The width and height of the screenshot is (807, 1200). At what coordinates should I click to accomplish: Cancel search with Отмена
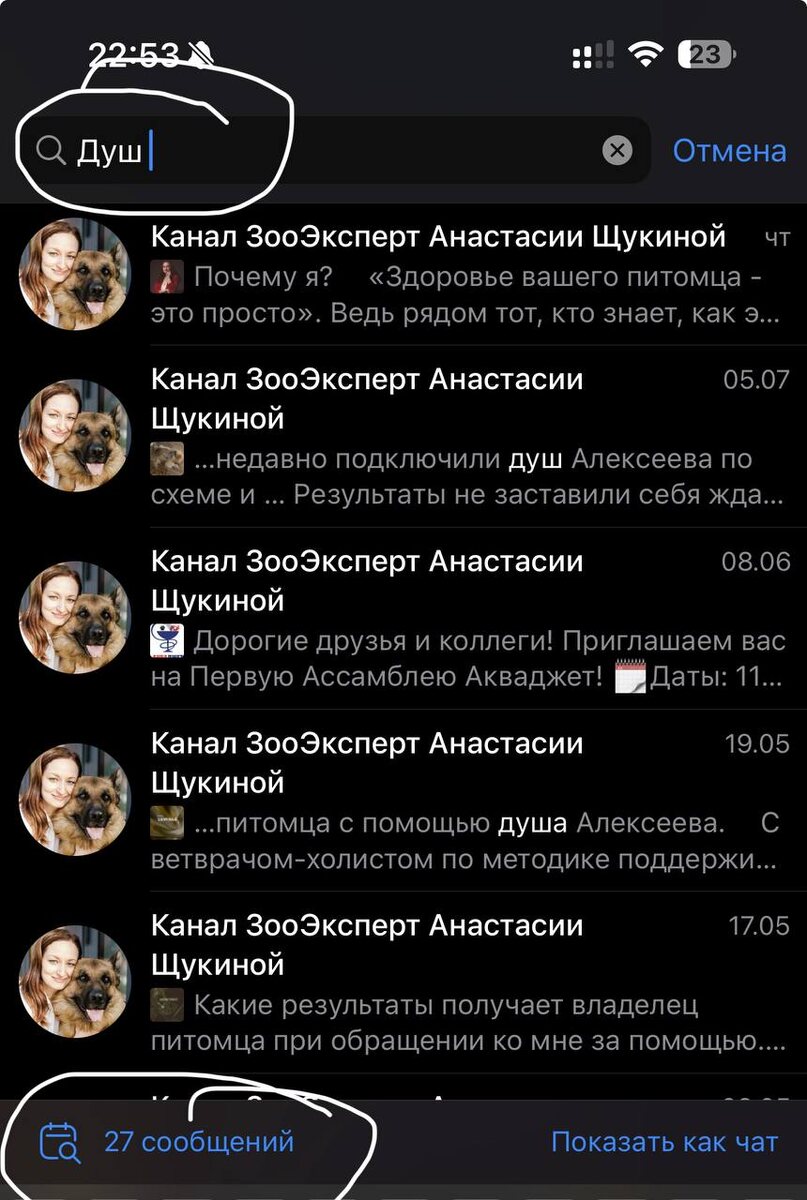coord(729,151)
